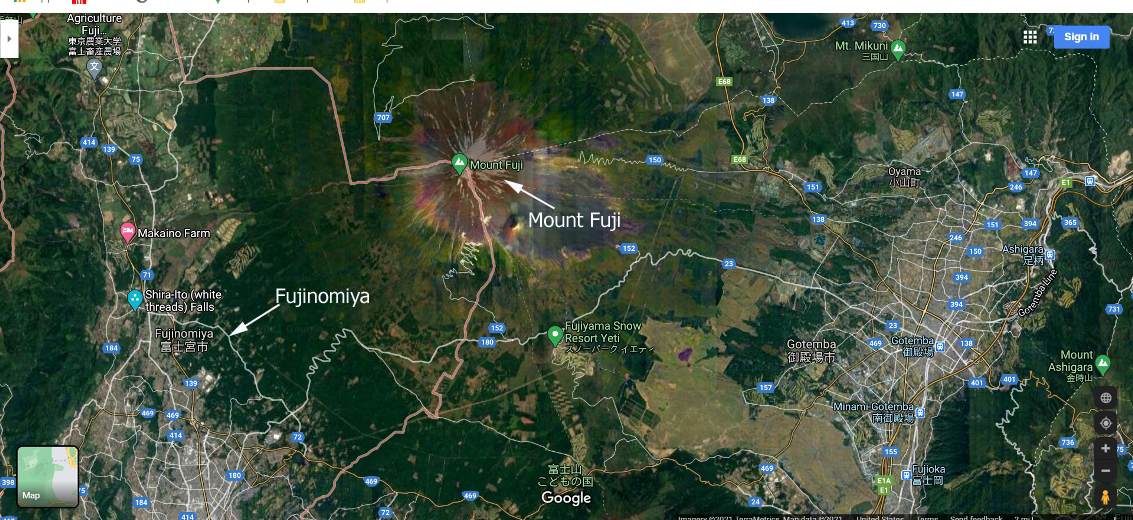Open the Mount Fuji place marker
1133x520 pixels.
(459, 163)
